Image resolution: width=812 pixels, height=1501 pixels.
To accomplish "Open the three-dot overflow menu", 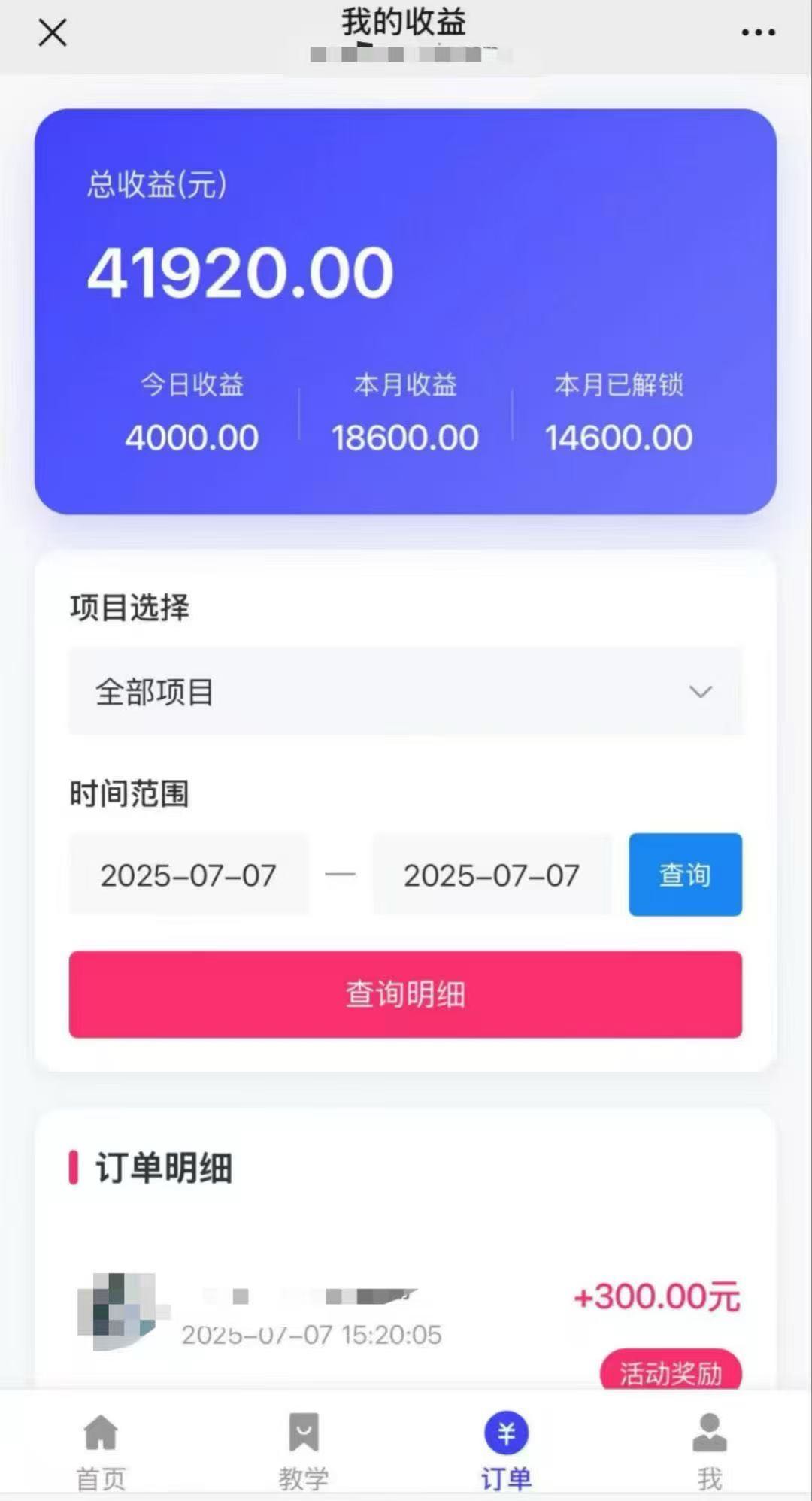I will pyautogui.click(x=758, y=33).
